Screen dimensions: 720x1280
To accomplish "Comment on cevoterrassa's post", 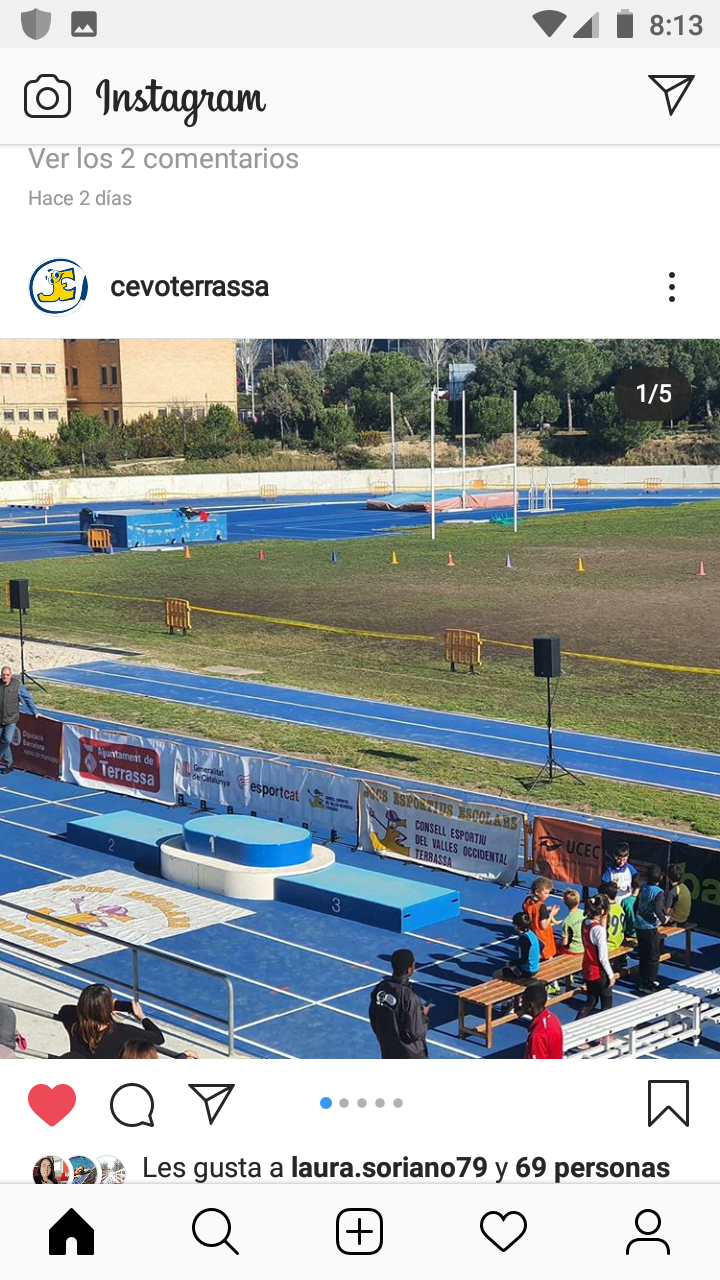I will tap(132, 1105).
